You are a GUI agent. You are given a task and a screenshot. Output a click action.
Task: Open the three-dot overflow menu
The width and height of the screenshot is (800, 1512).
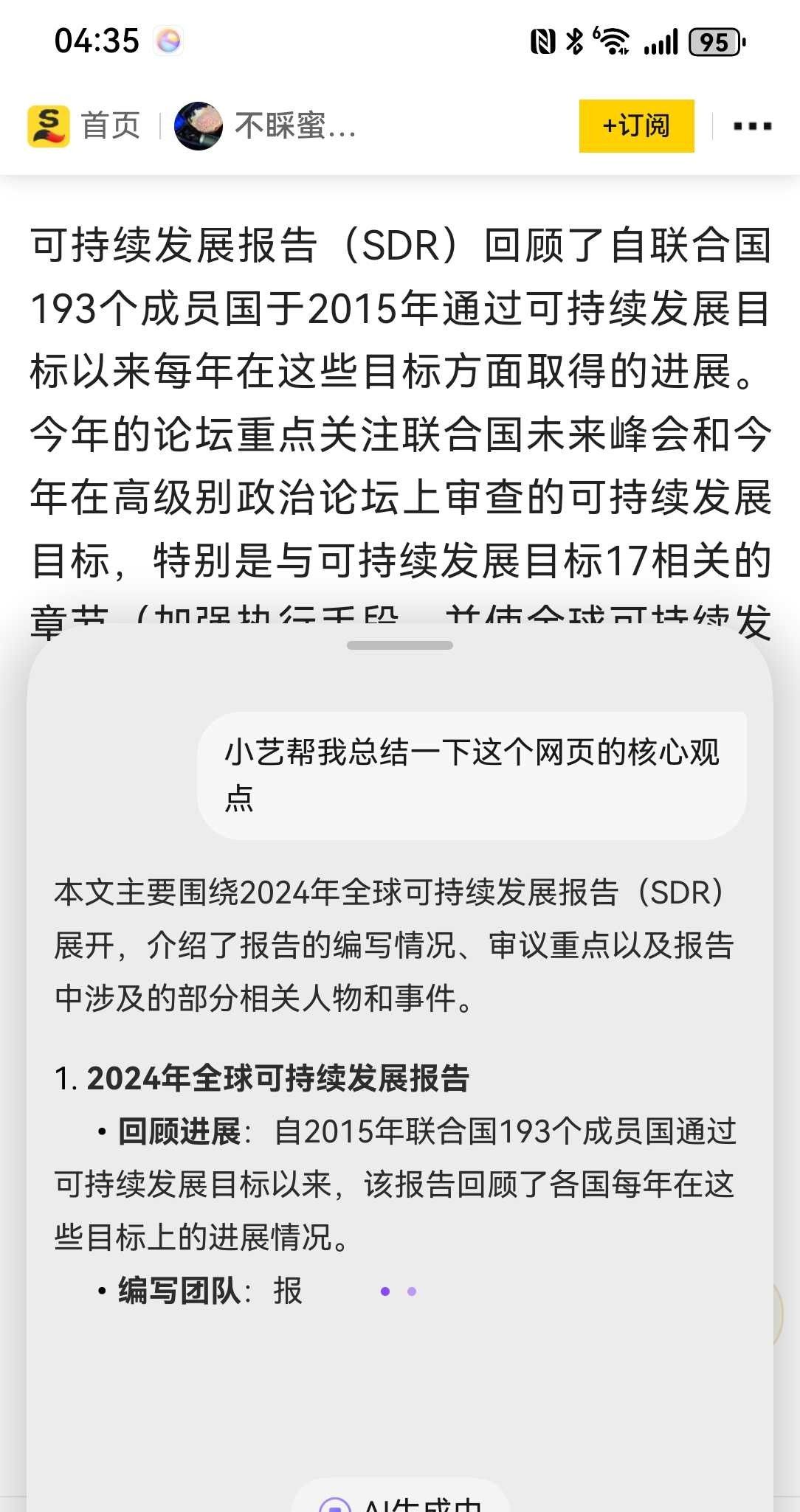pos(752,126)
